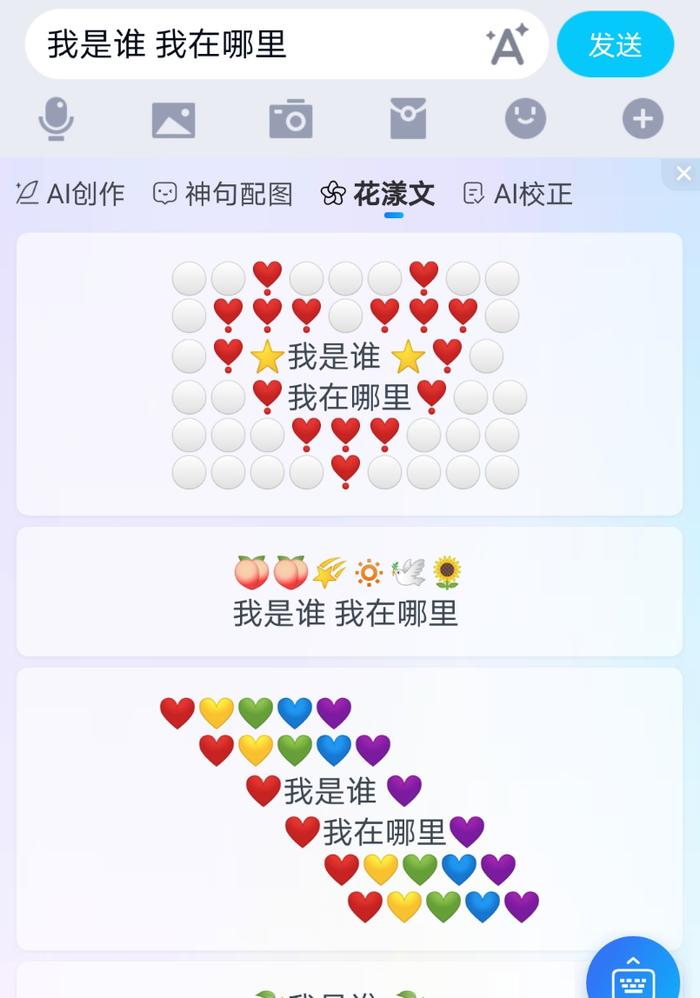The image size is (700, 998).
Task: Choose the red heart-shape text style
Action: click(x=349, y=374)
